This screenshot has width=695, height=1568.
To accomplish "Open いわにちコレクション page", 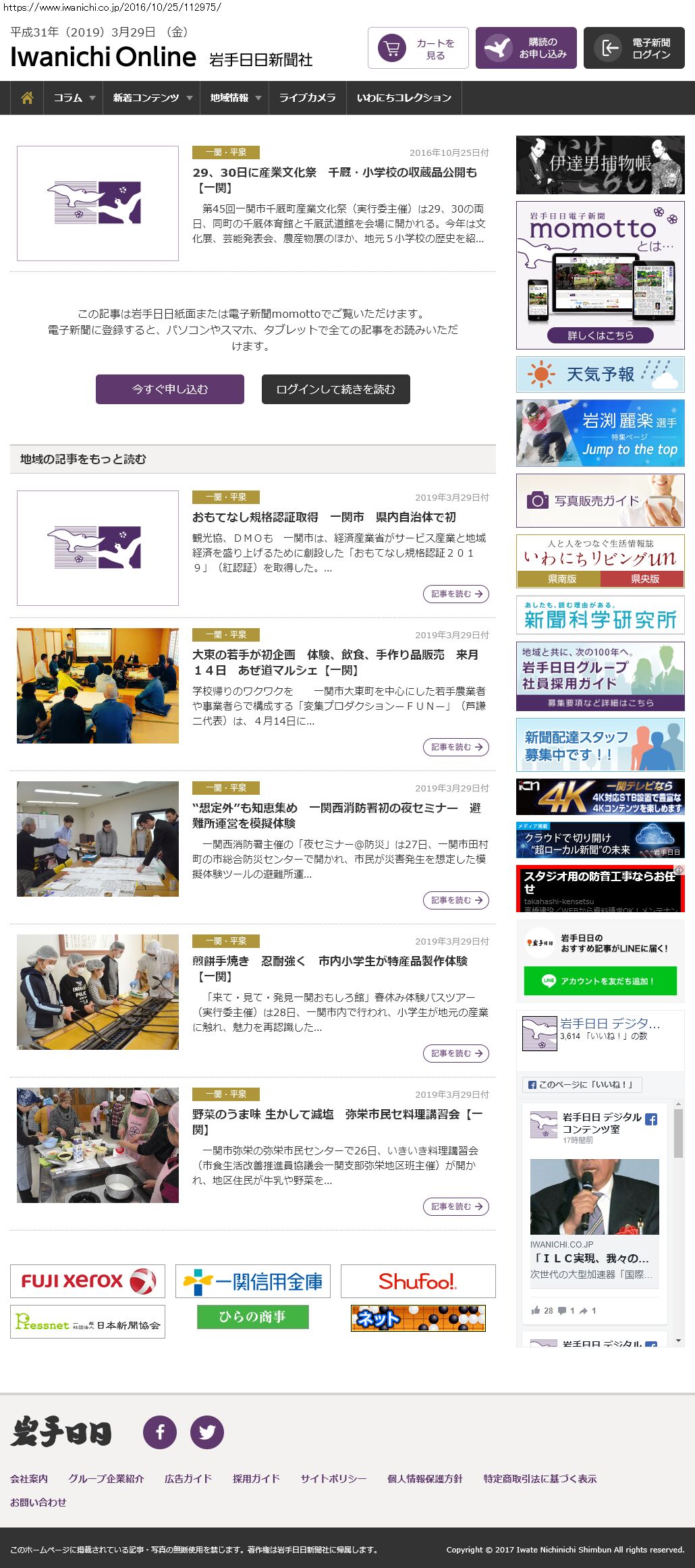I will (x=404, y=98).
